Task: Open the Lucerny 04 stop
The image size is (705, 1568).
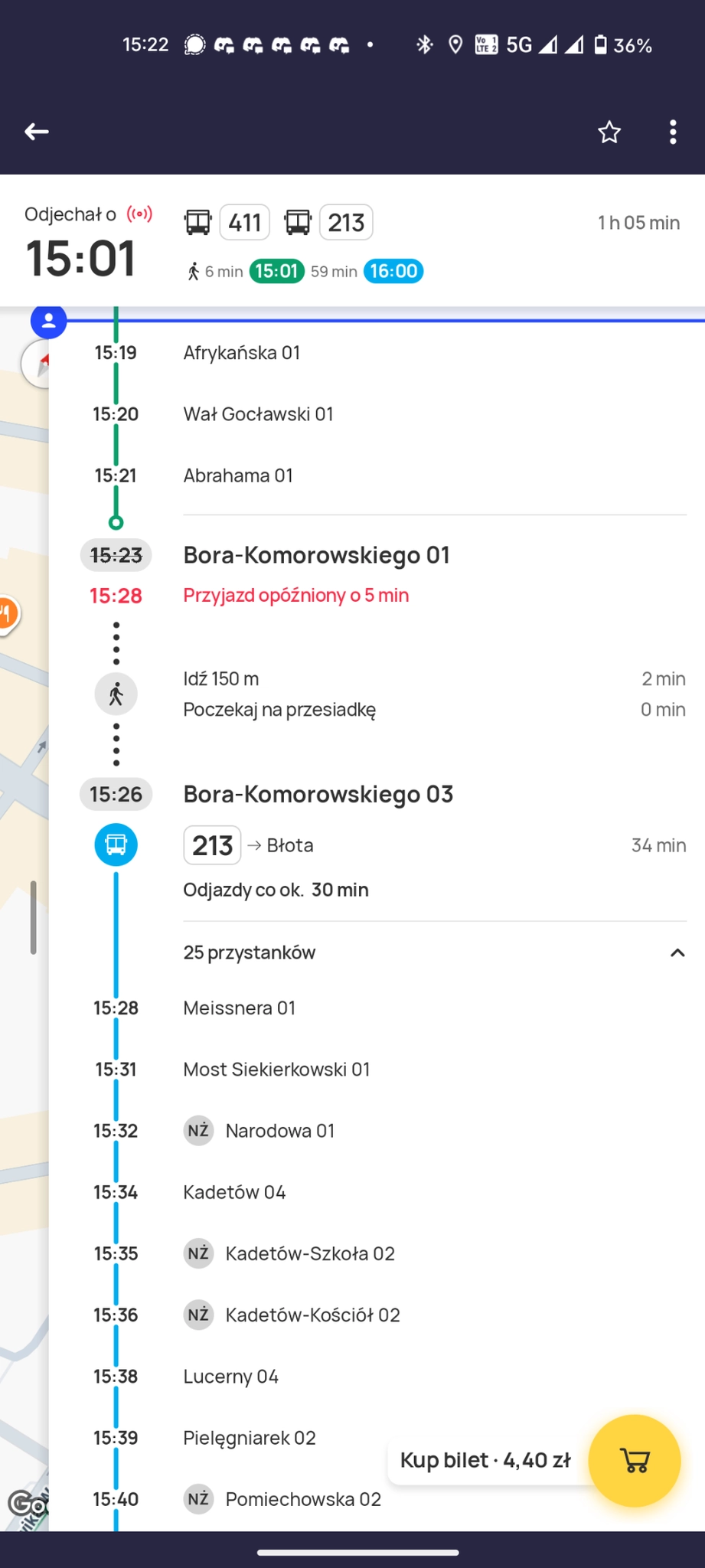Action: [230, 1376]
